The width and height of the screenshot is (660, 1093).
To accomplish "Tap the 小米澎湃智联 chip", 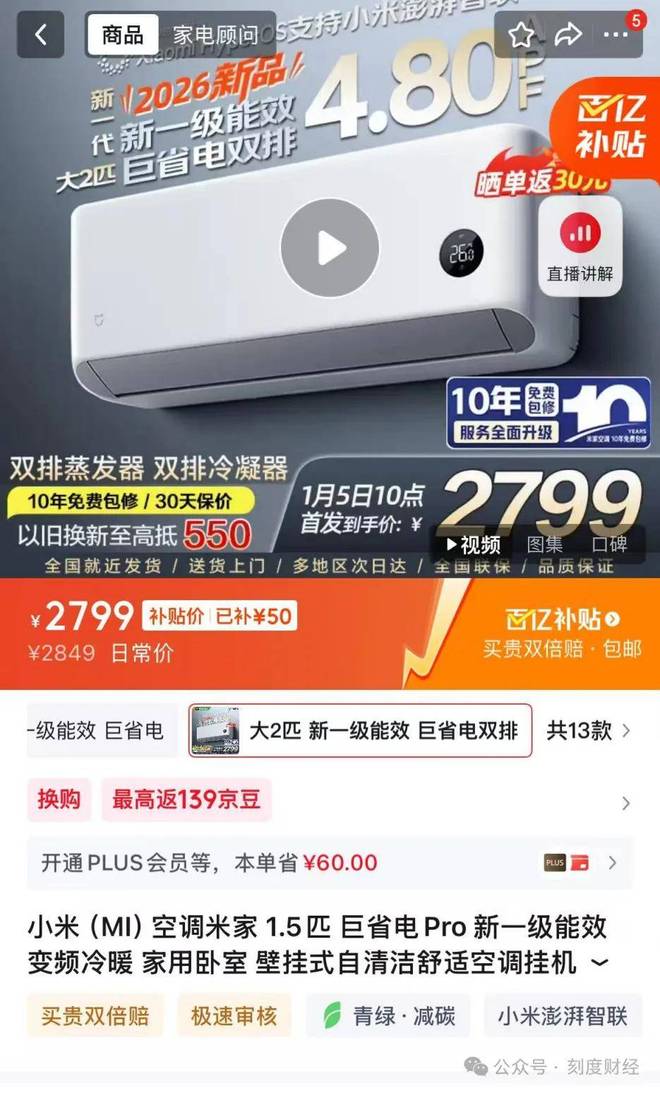I will coord(562,1017).
